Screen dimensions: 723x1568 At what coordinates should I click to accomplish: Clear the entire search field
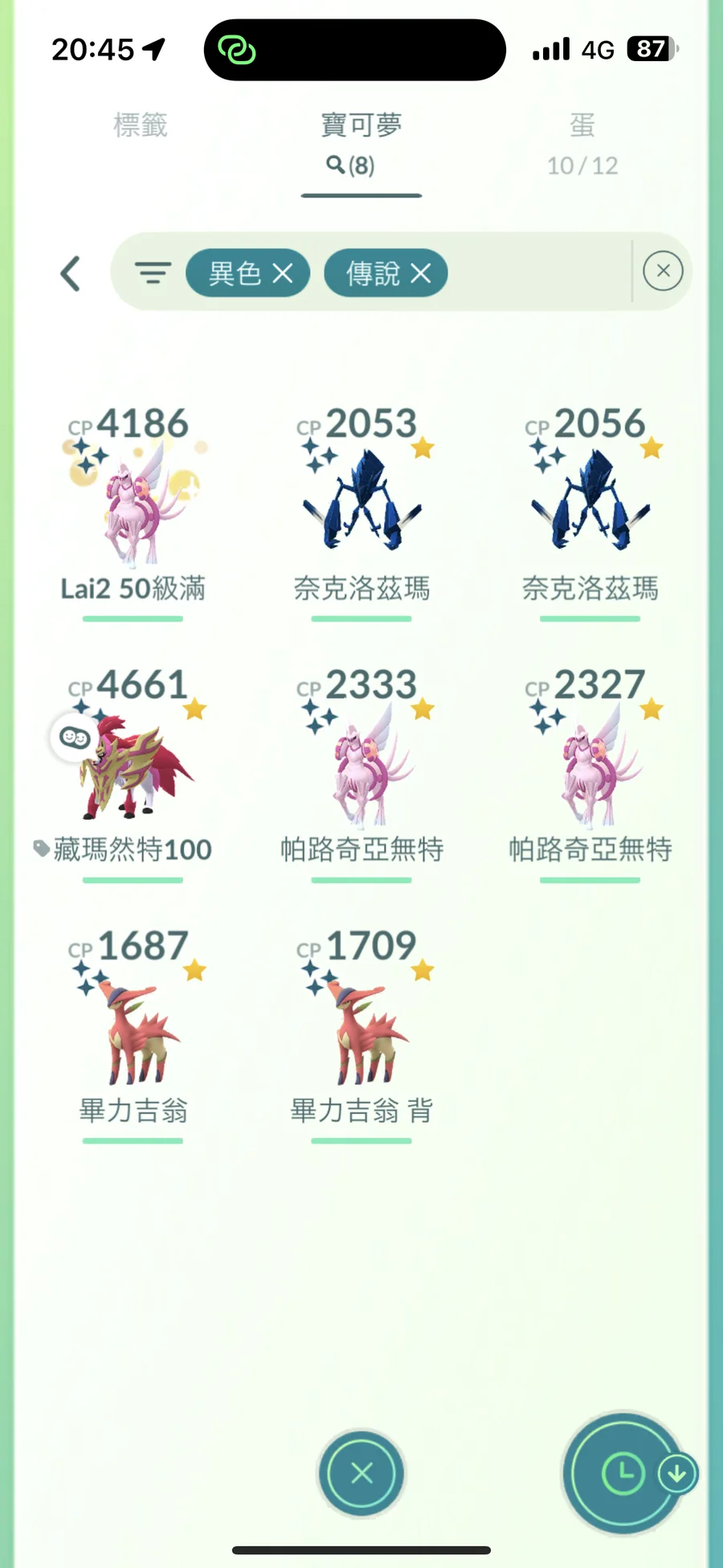663,271
